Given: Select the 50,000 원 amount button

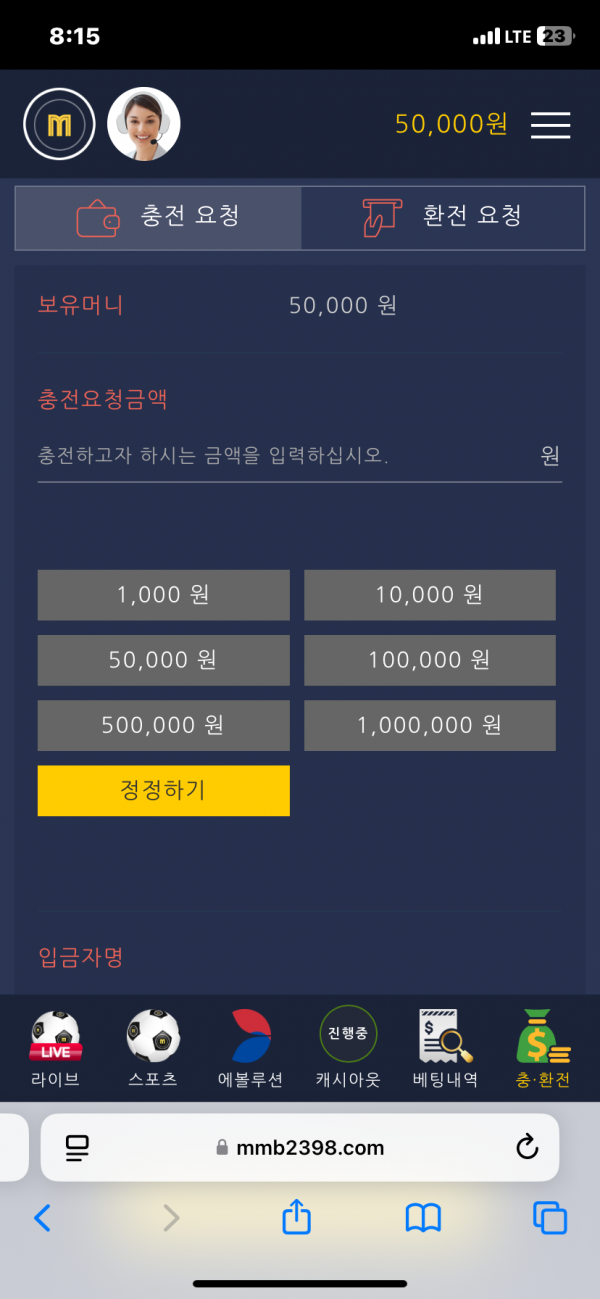Looking at the screenshot, I should 163,660.
